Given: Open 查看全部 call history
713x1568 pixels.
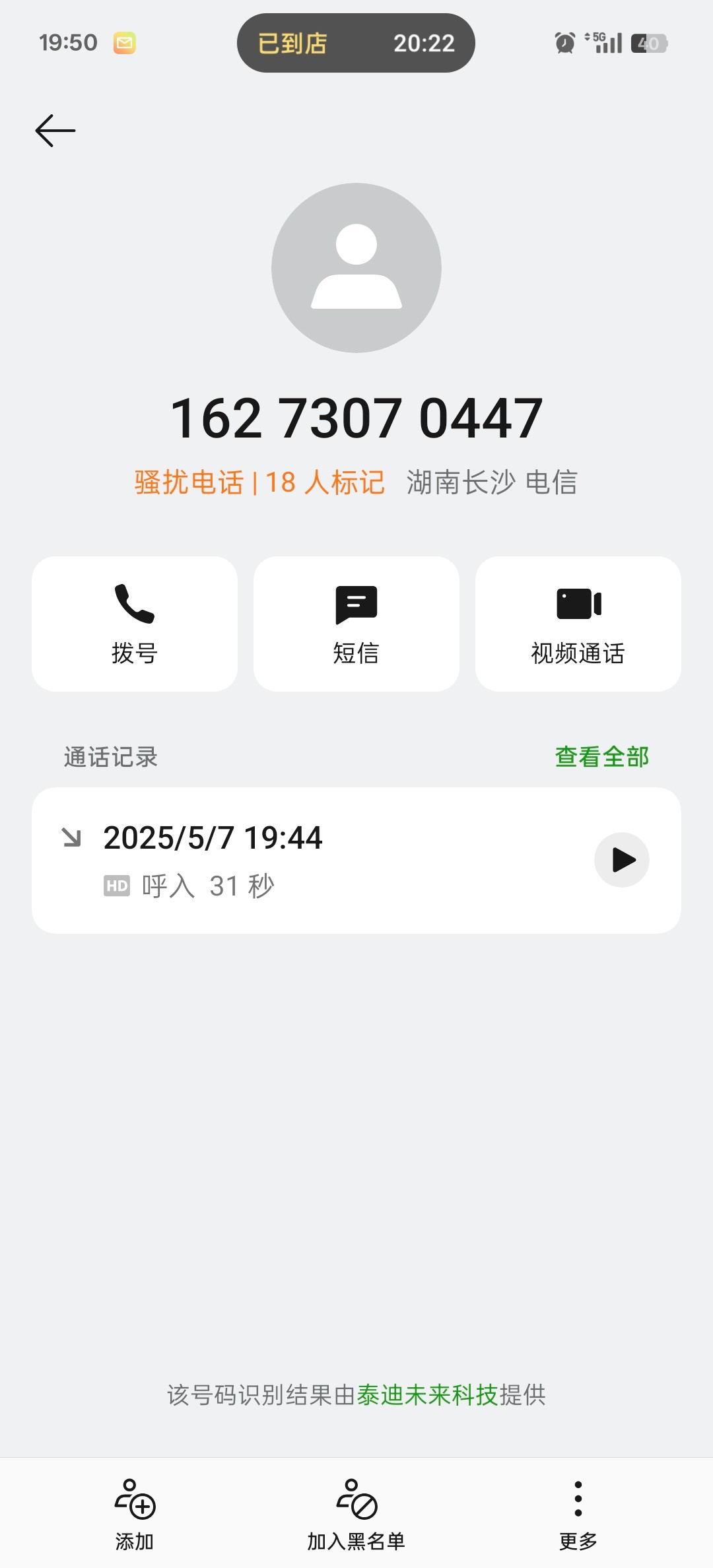Looking at the screenshot, I should click(601, 757).
